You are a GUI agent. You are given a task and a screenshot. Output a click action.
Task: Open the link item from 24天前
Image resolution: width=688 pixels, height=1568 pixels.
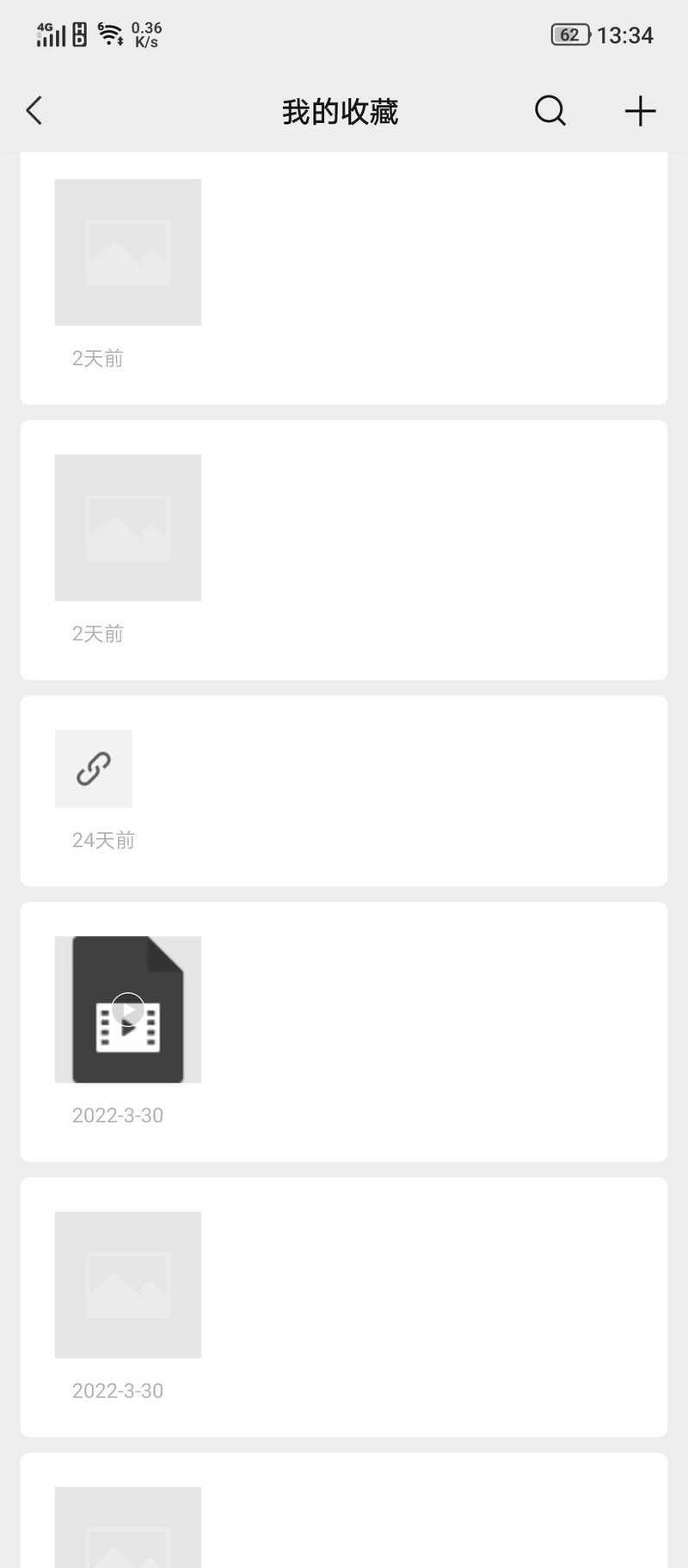(x=344, y=791)
